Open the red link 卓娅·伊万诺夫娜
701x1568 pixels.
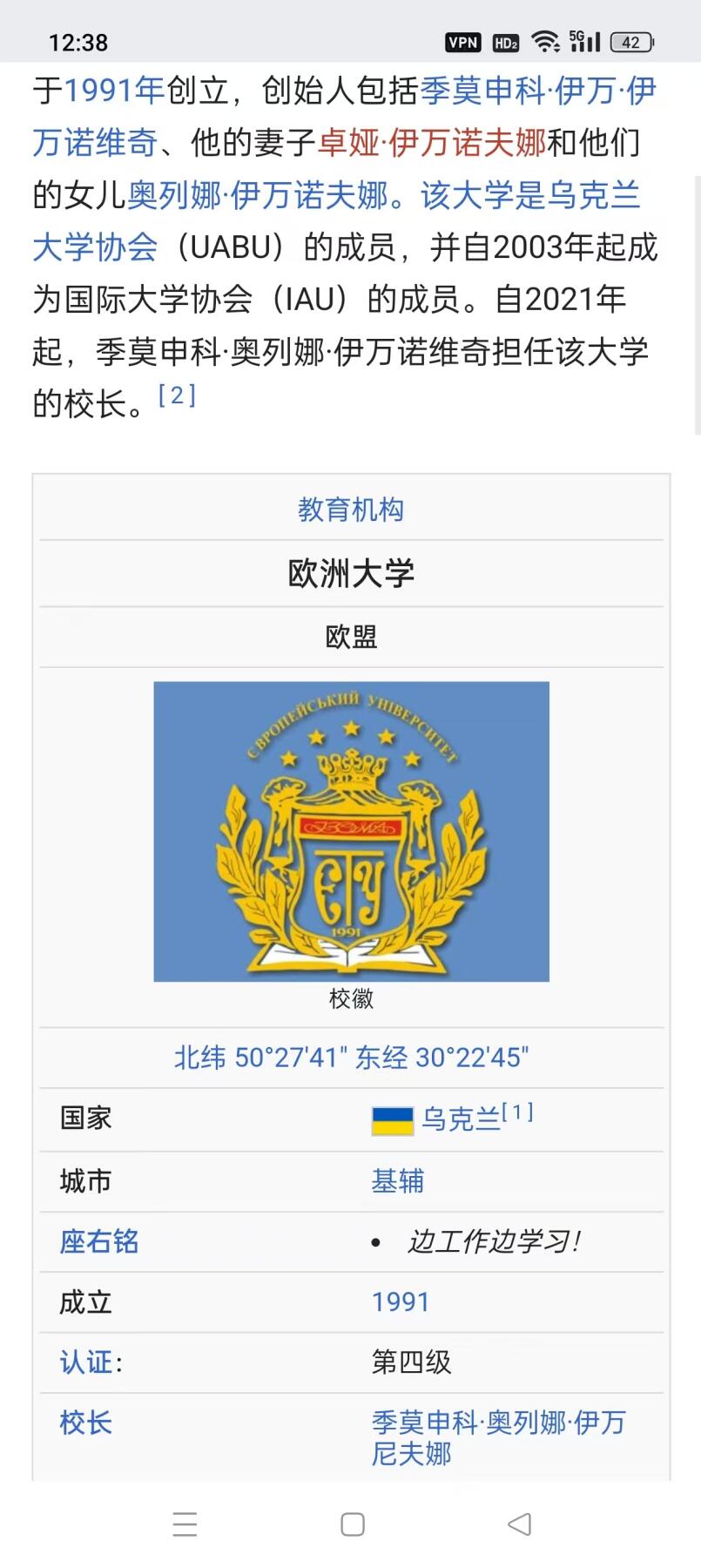click(432, 143)
